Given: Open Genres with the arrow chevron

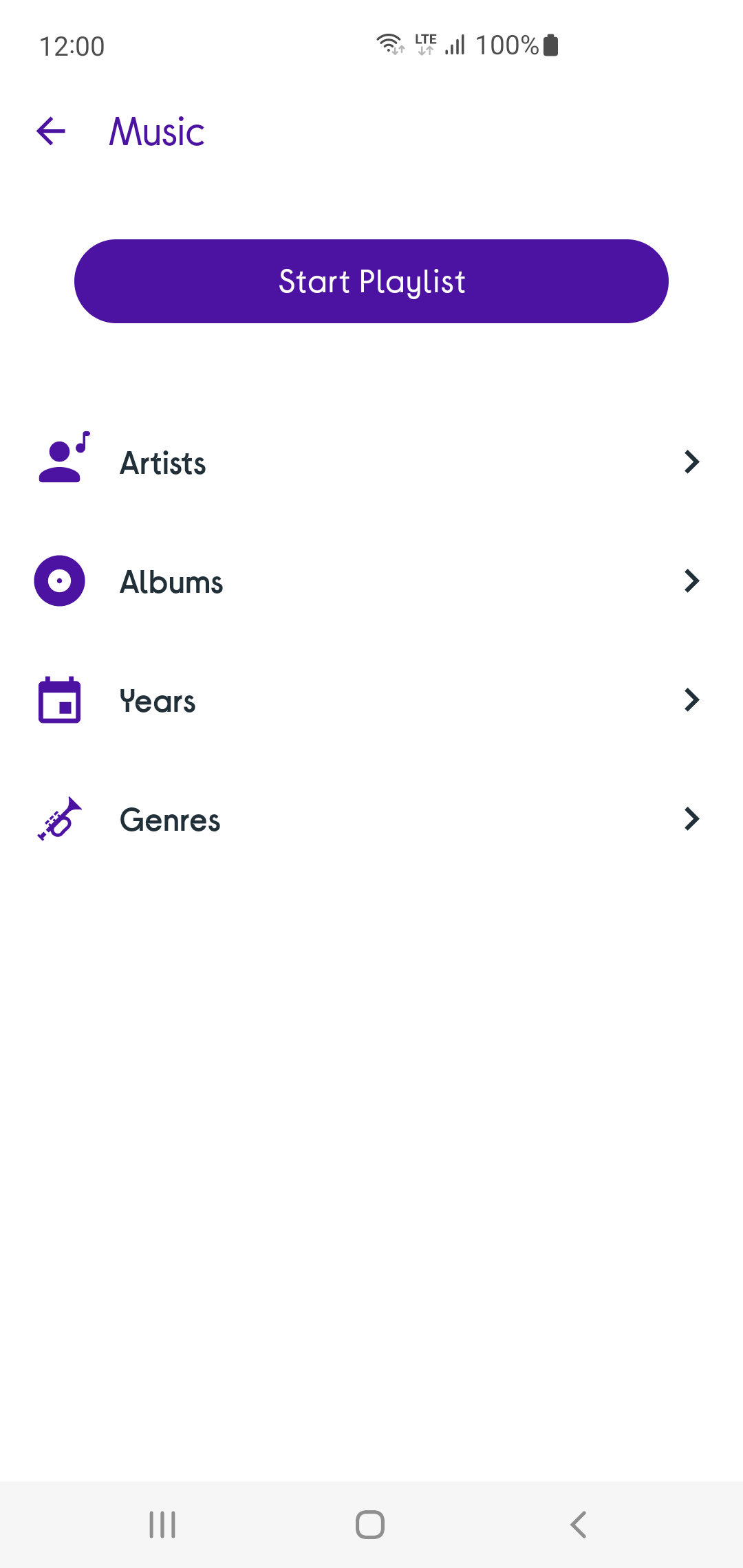Looking at the screenshot, I should coord(692,819).
